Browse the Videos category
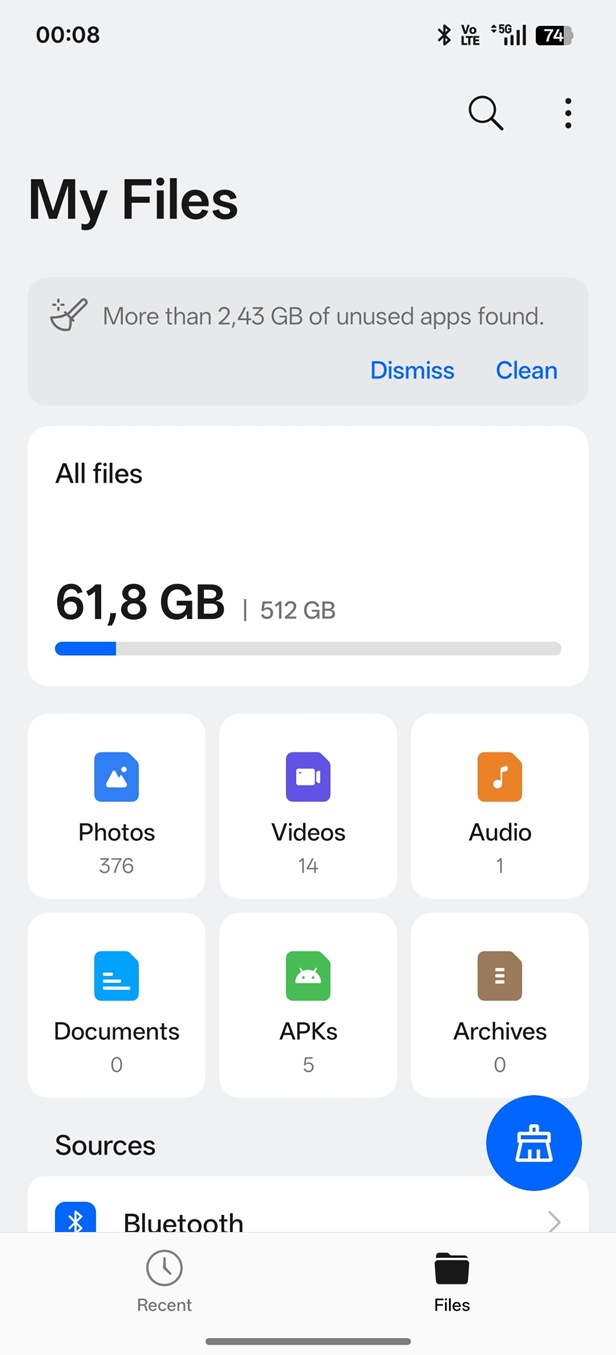The image size is (616, 1355). pyautogui.click(x=308, y=806)
